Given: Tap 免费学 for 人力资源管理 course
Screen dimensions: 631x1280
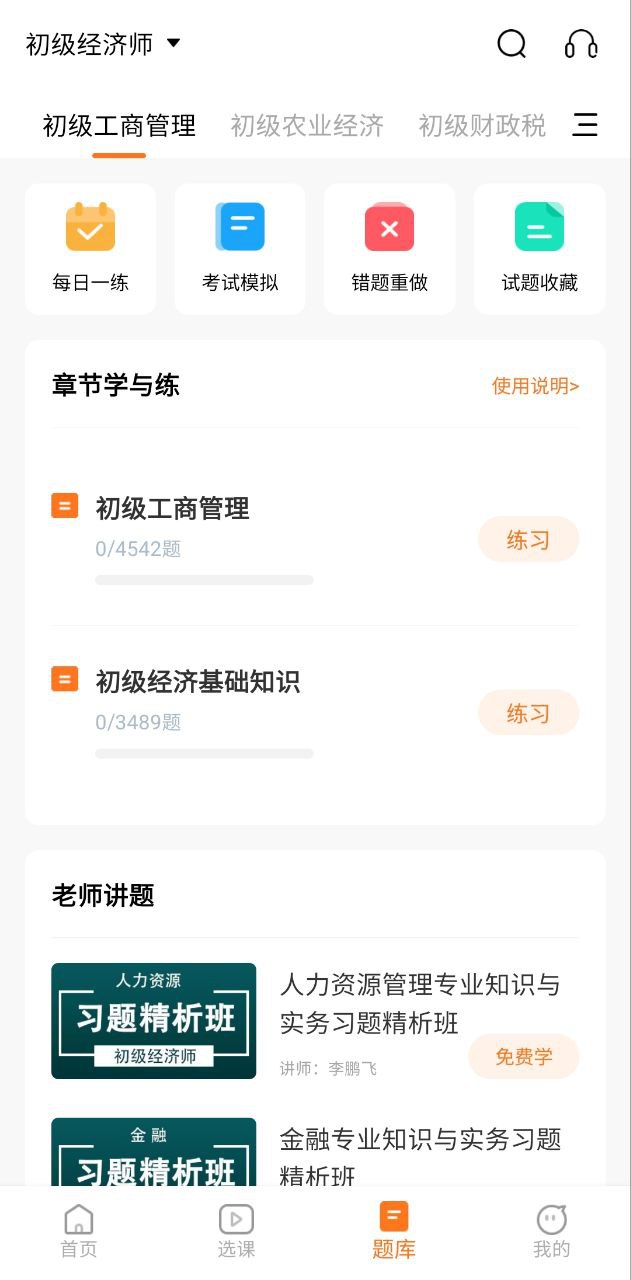Looking at the screenshot, I should click(x=523, y=1057).
